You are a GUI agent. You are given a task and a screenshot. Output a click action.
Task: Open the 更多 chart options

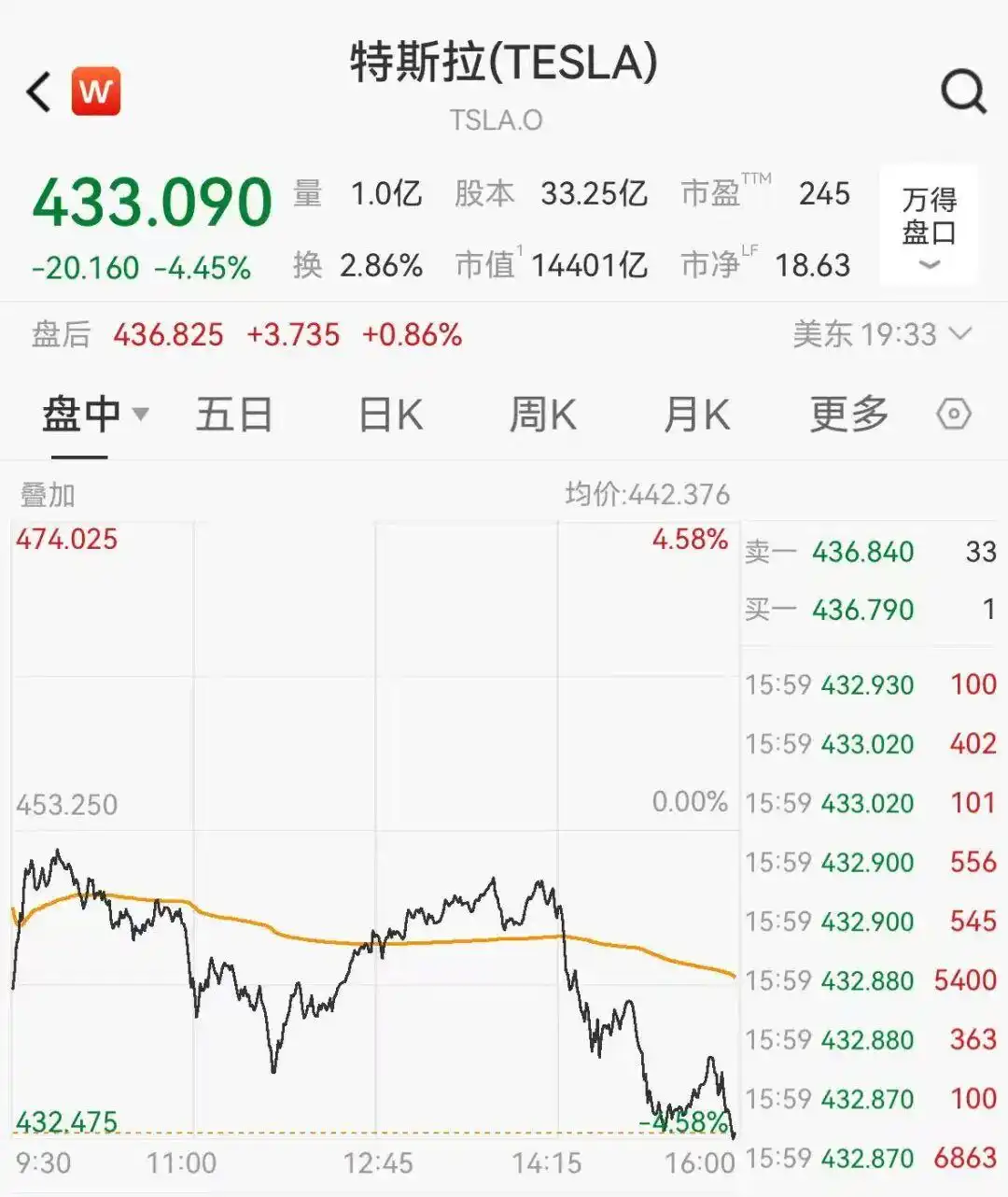[x=848, y=415]
